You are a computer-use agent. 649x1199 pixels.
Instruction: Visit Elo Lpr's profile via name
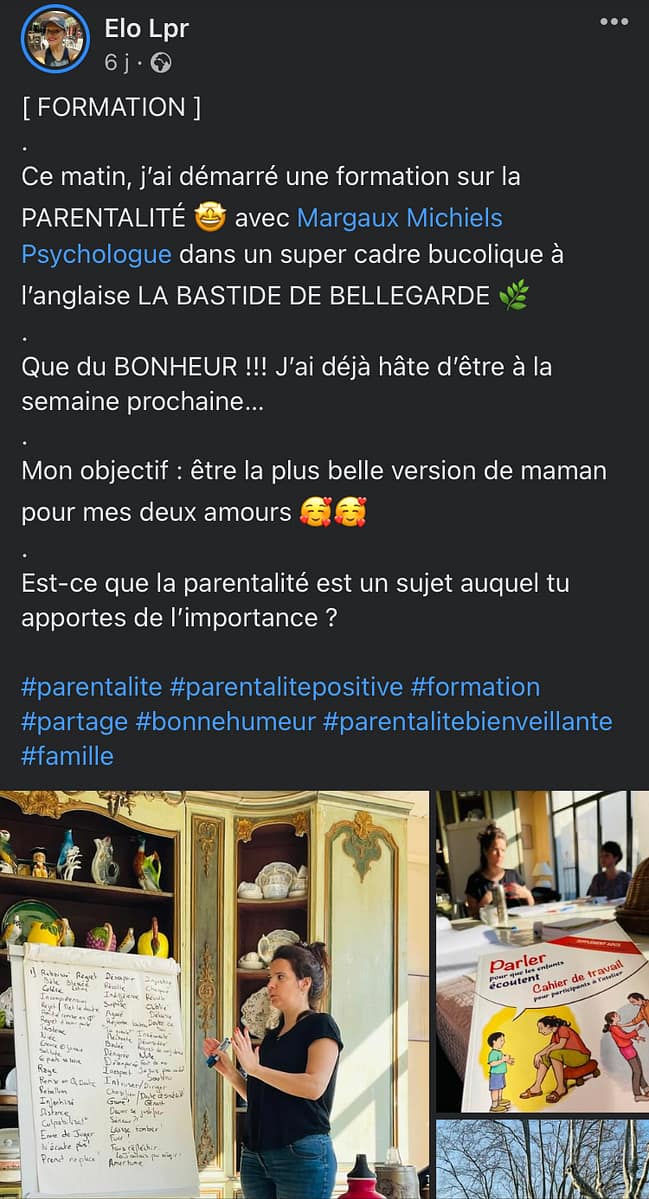(x=146, y=28)
